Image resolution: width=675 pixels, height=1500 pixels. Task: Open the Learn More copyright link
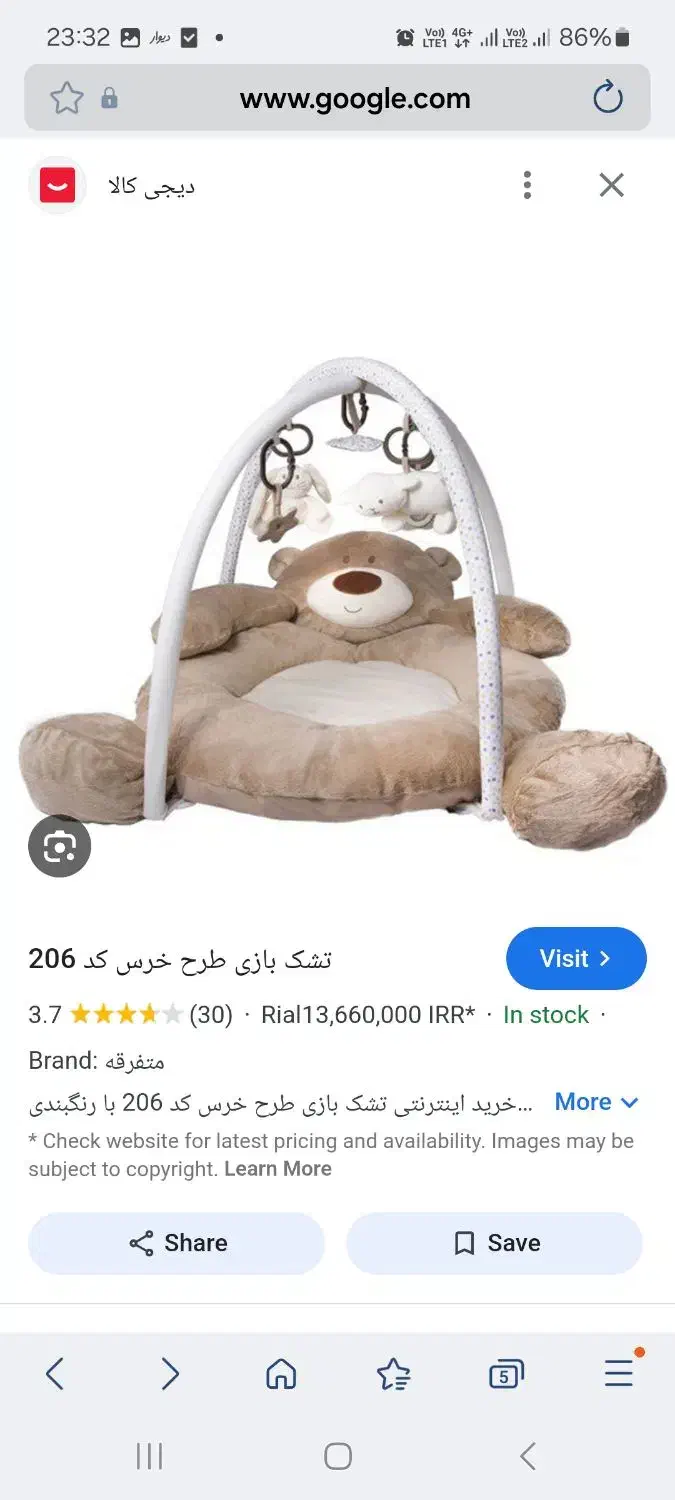277,1169
